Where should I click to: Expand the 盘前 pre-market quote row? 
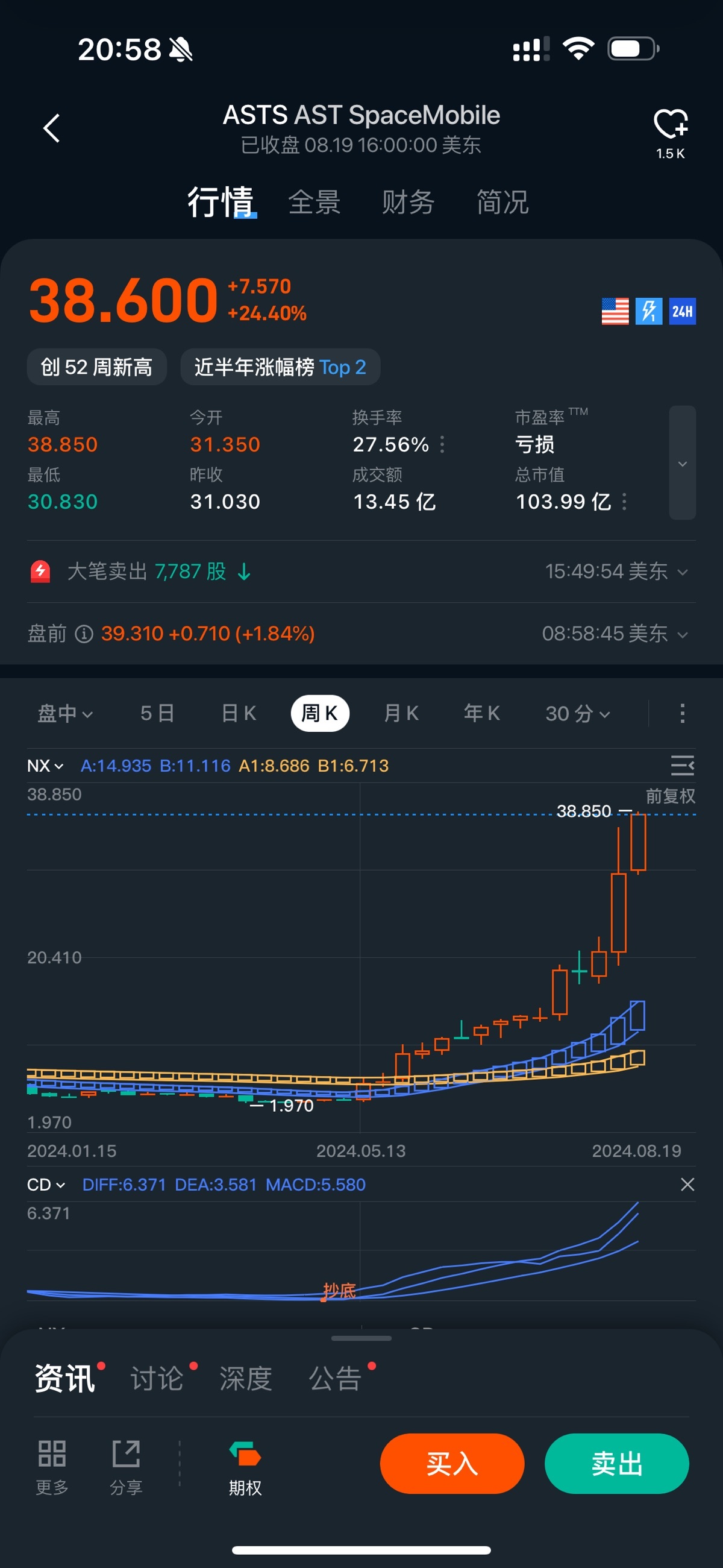pos(681,634)
